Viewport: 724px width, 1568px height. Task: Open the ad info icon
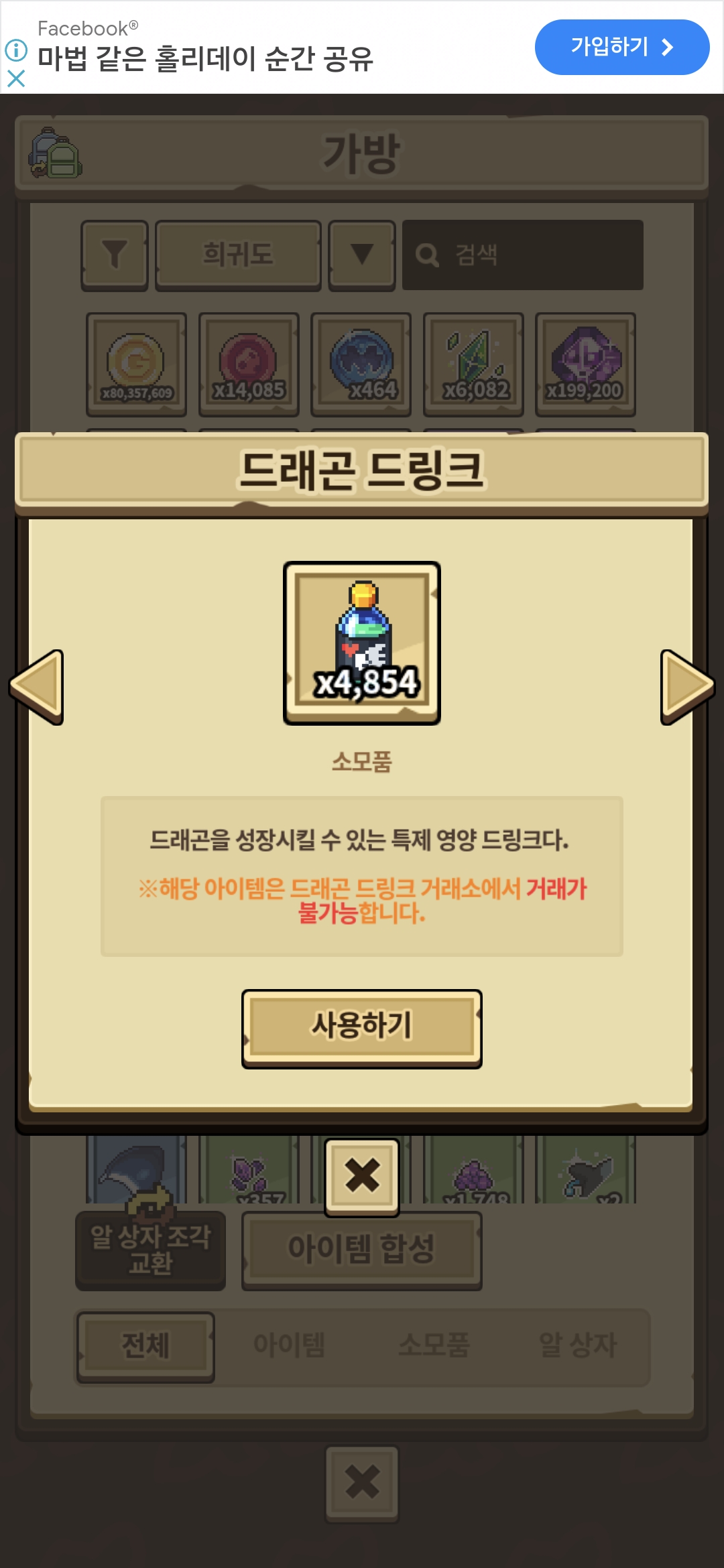point(16,50)
